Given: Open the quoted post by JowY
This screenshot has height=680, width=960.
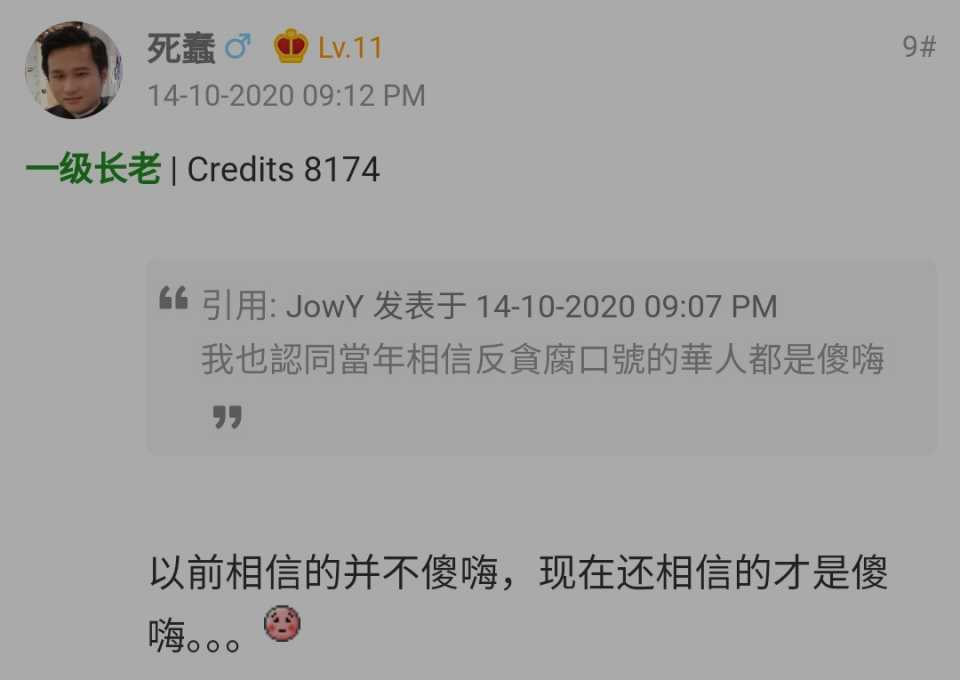Looking at the screenshot, I should (541, 357).
